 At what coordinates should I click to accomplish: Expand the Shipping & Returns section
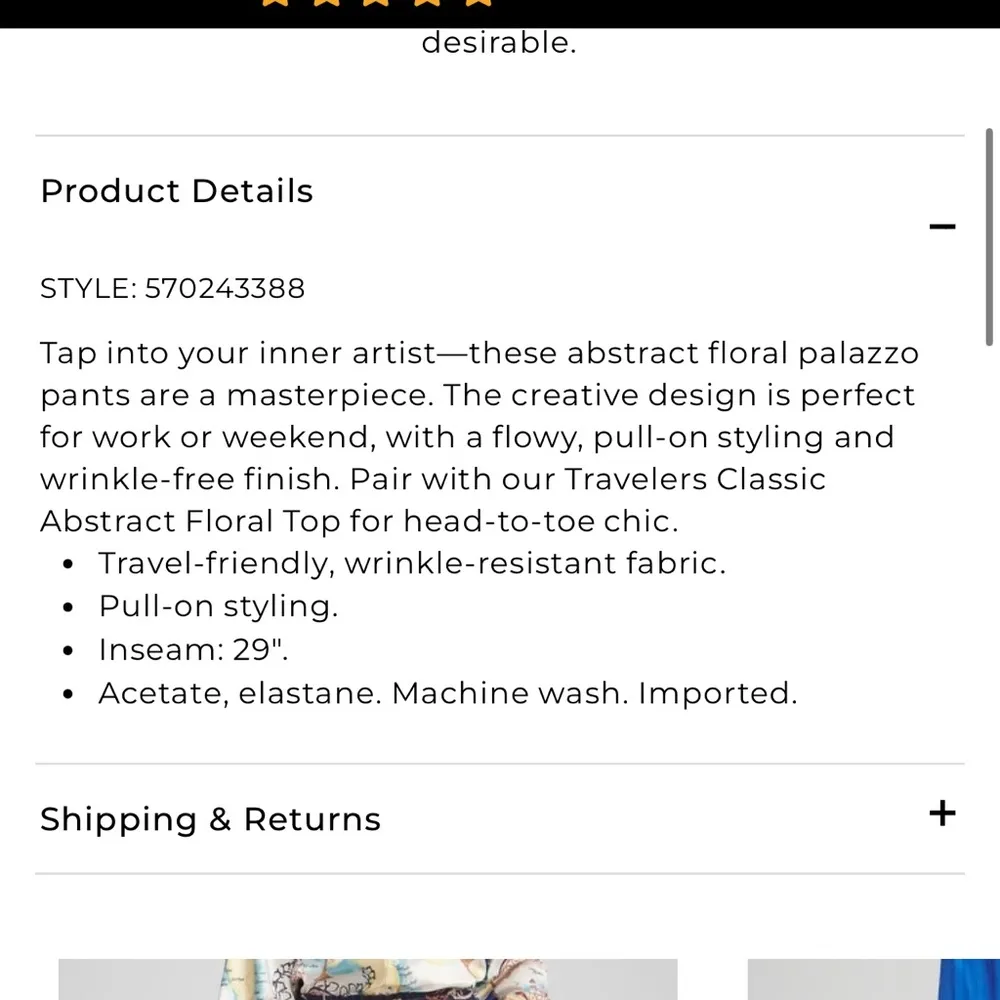(941, 814)
